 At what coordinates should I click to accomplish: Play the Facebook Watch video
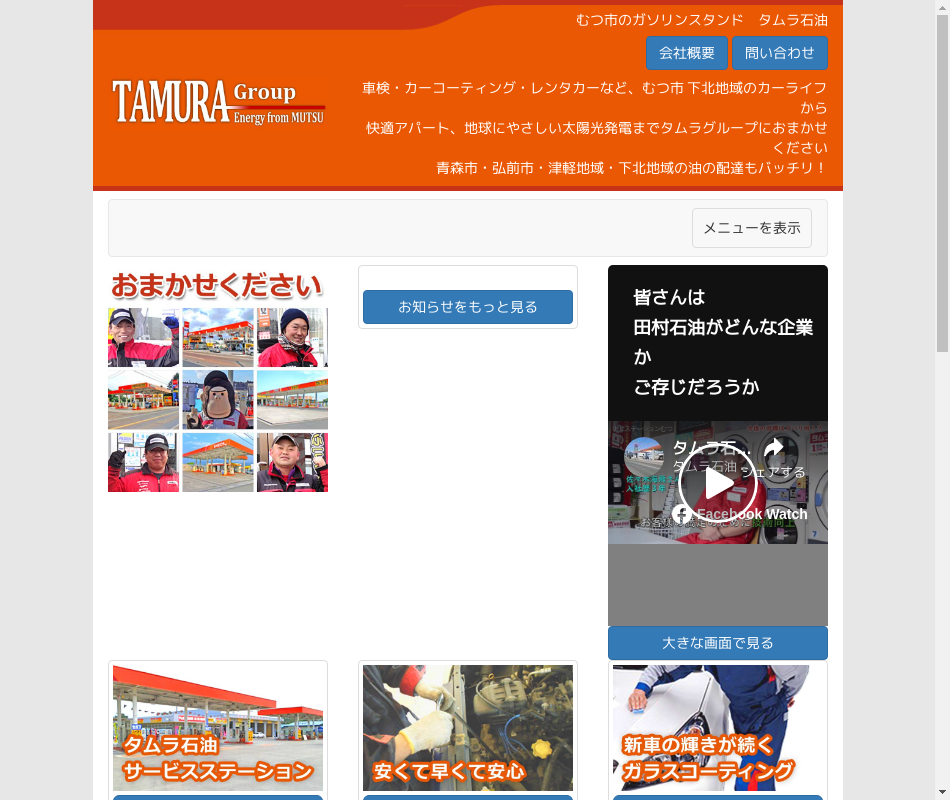[x=717, y=483]
